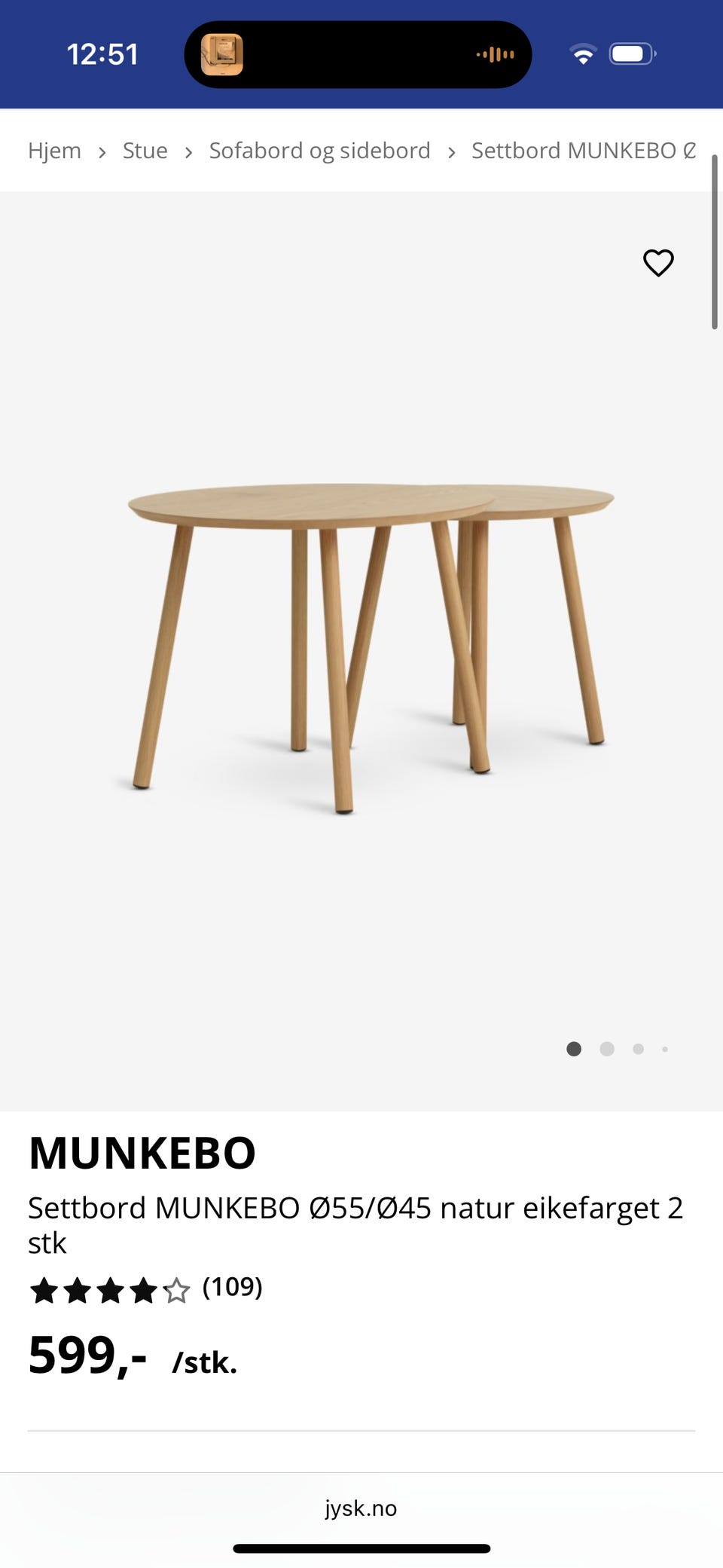Screen dimensions: 723x1568
Task: Jump to the second image dot
Action: (x=607, y=1049)
